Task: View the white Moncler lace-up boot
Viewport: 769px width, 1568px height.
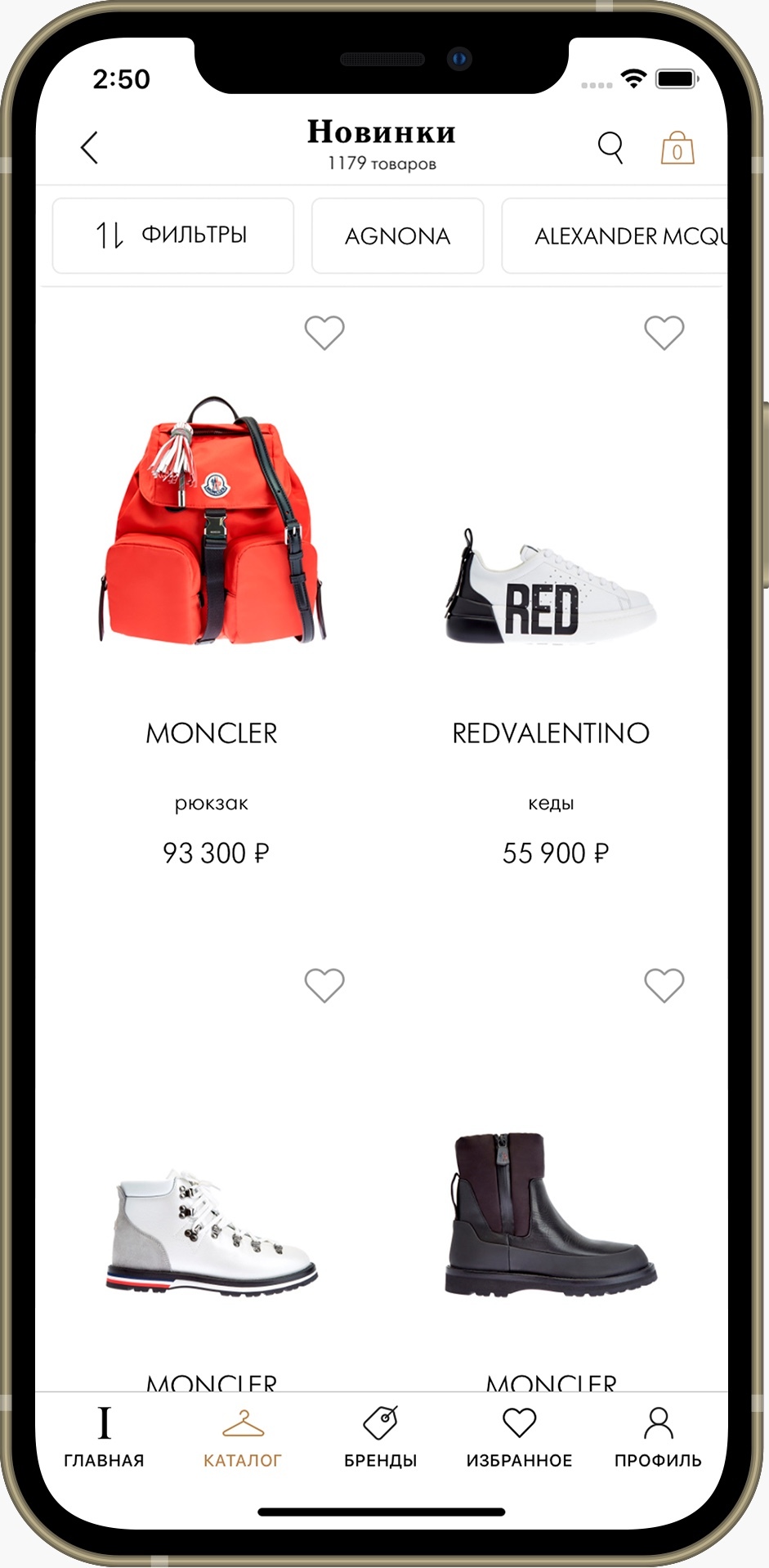Action: (x=212, y=1230)
